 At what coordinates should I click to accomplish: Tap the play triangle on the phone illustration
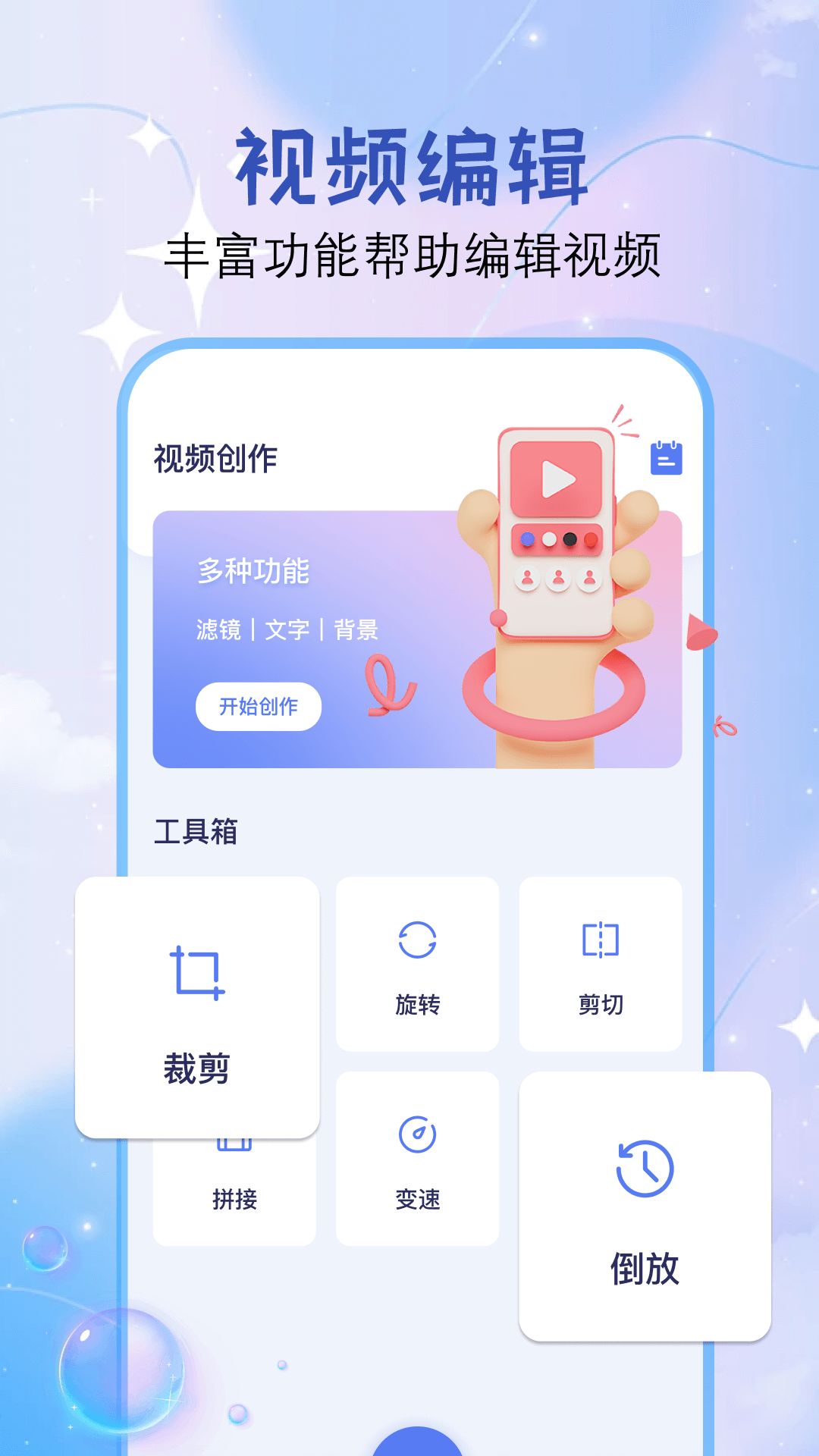point(560,477)
